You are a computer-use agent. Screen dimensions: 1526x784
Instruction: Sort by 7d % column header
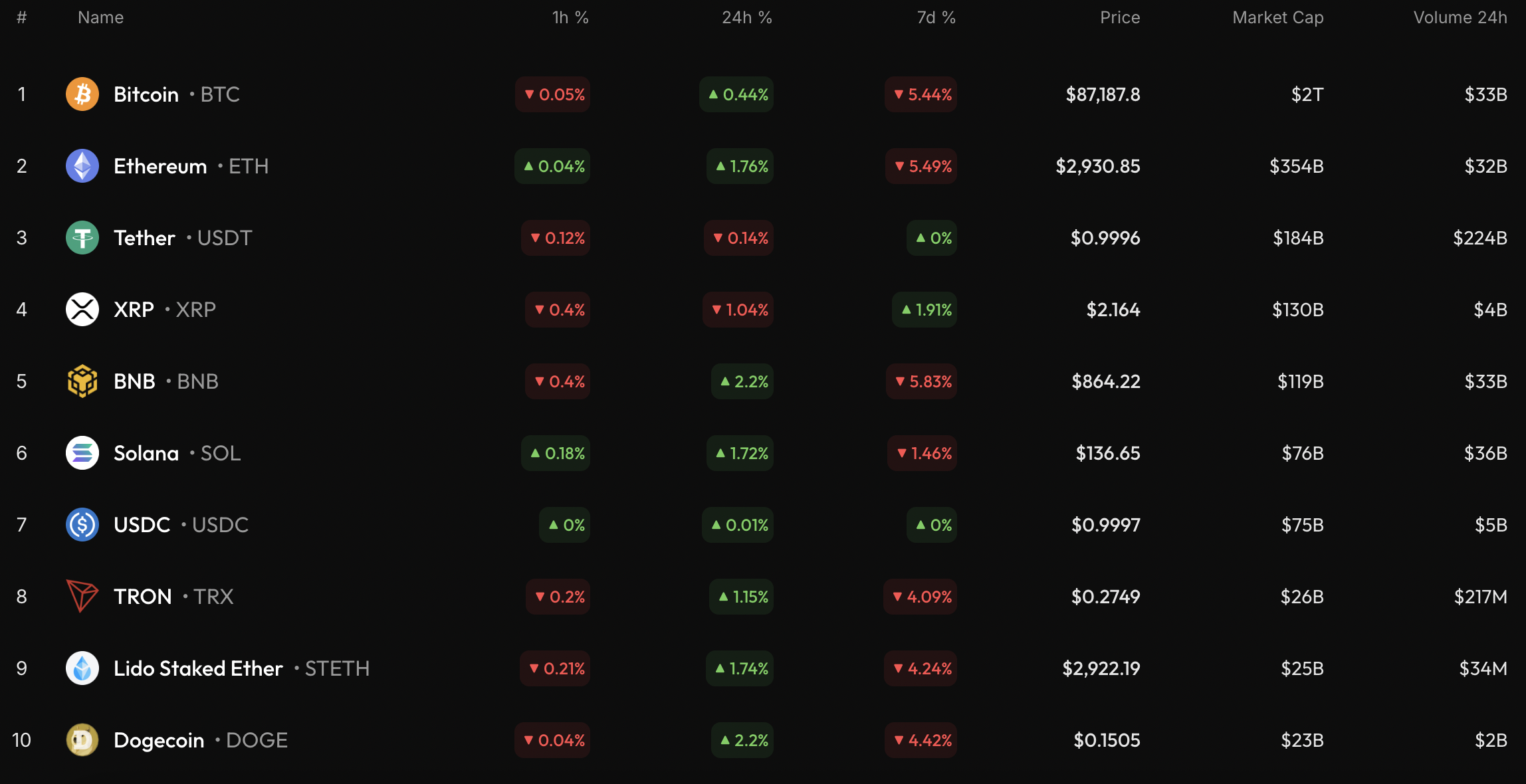pos(936,18)
